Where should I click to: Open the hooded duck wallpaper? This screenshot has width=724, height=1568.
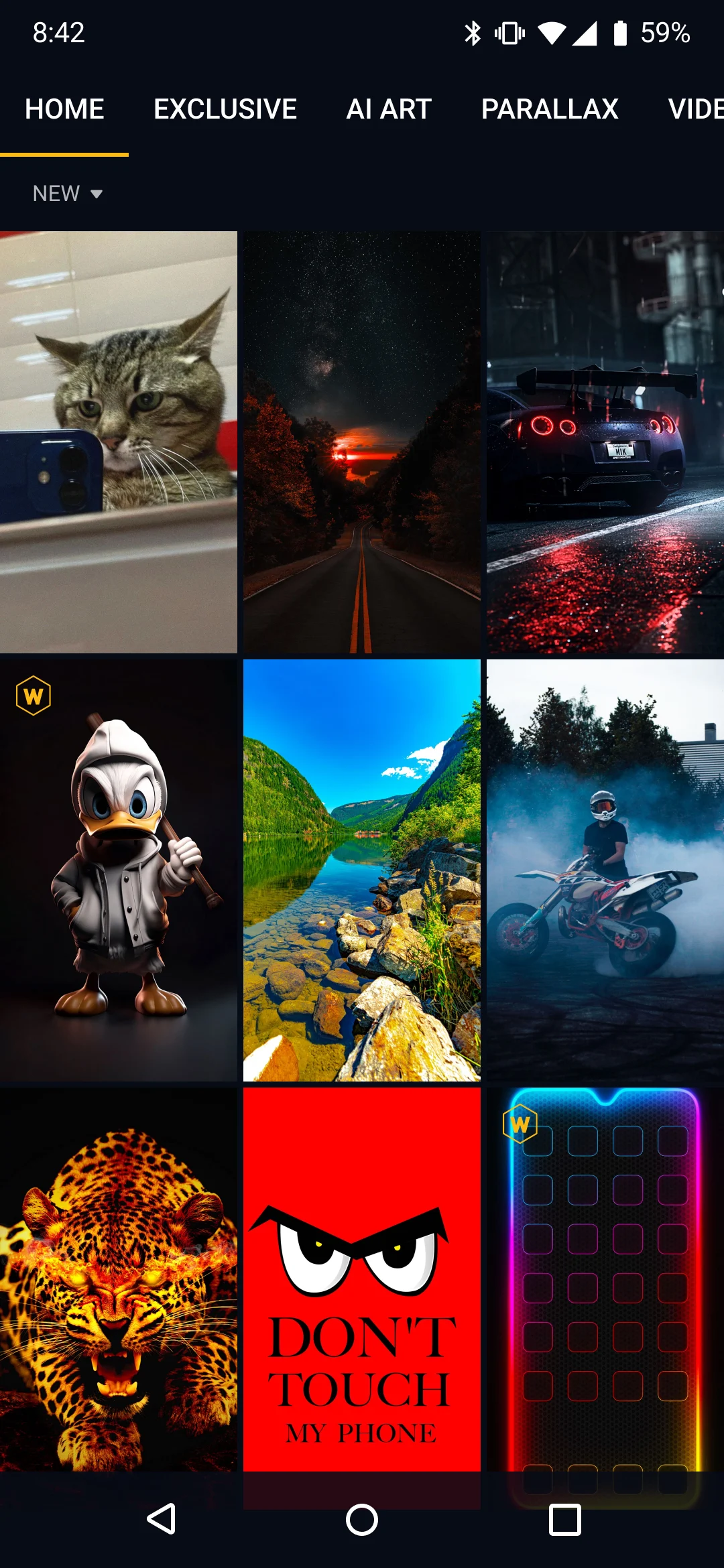119,870
